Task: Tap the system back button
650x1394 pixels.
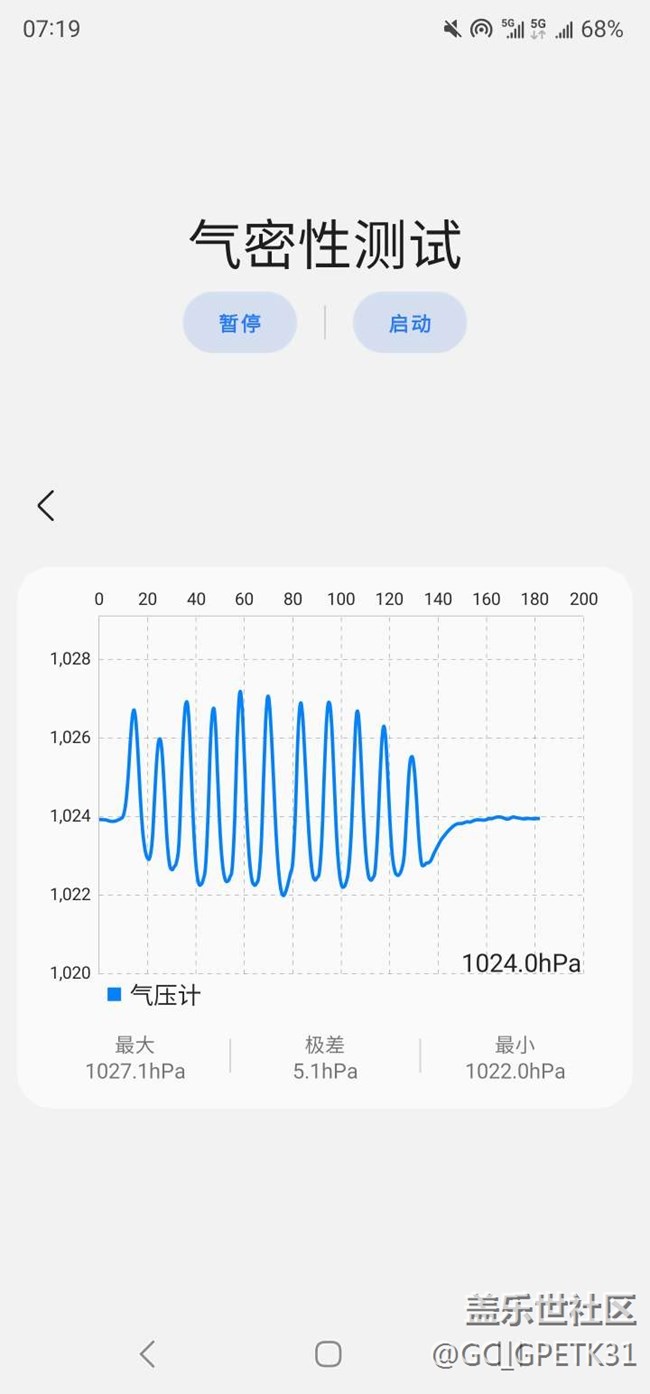Action: (147, 1354)
